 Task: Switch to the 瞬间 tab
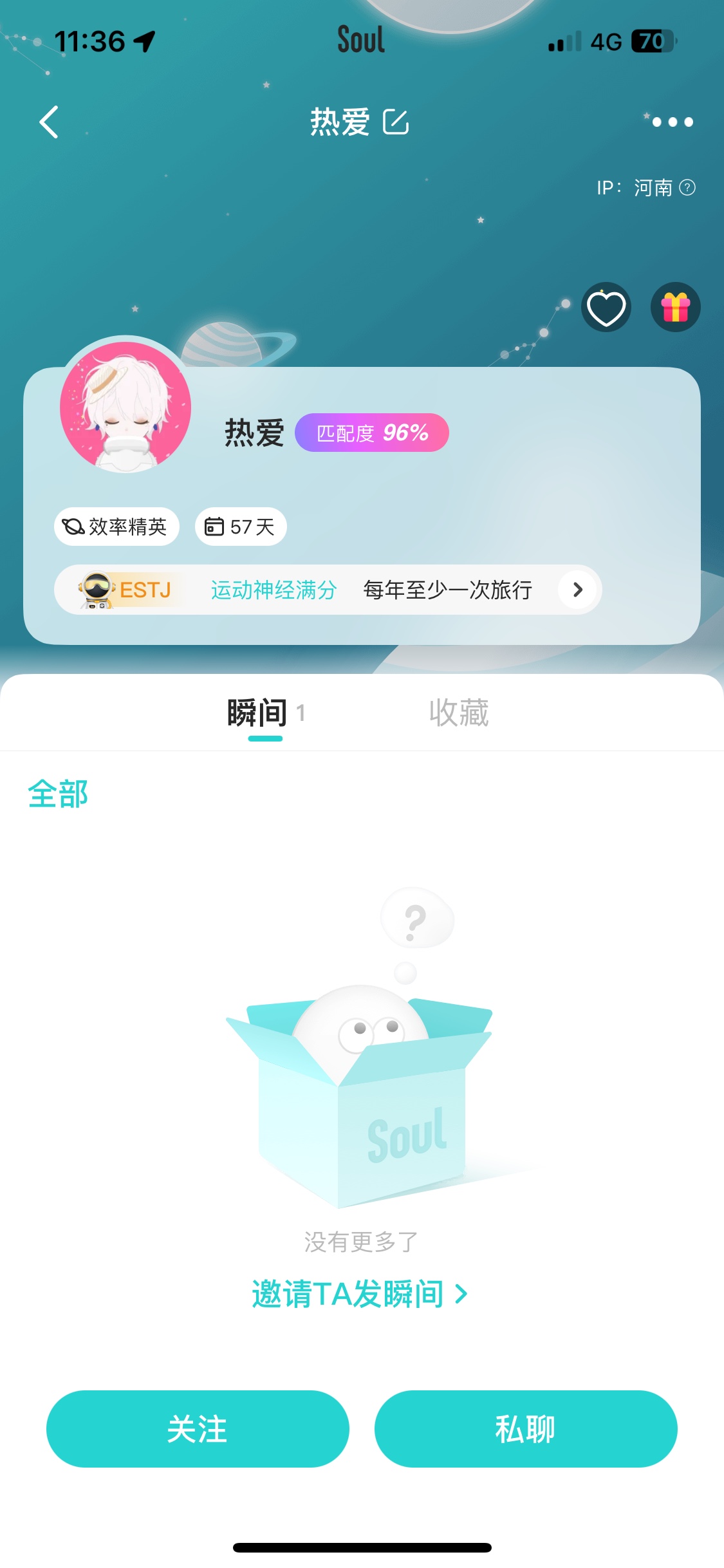pyautogui.click(x=257, y=713)
